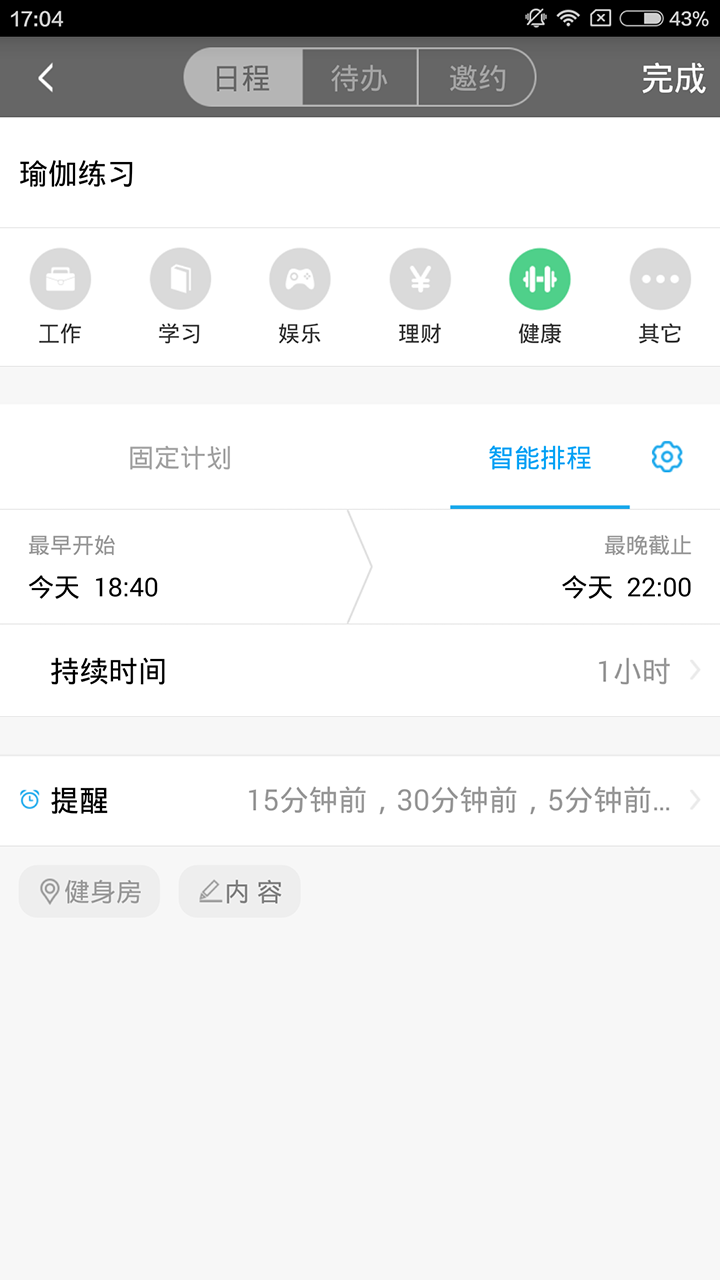The height and width of the screenshot is (1280, 720).
Task: Select the 日程 tab
Action: click(243, 78)
